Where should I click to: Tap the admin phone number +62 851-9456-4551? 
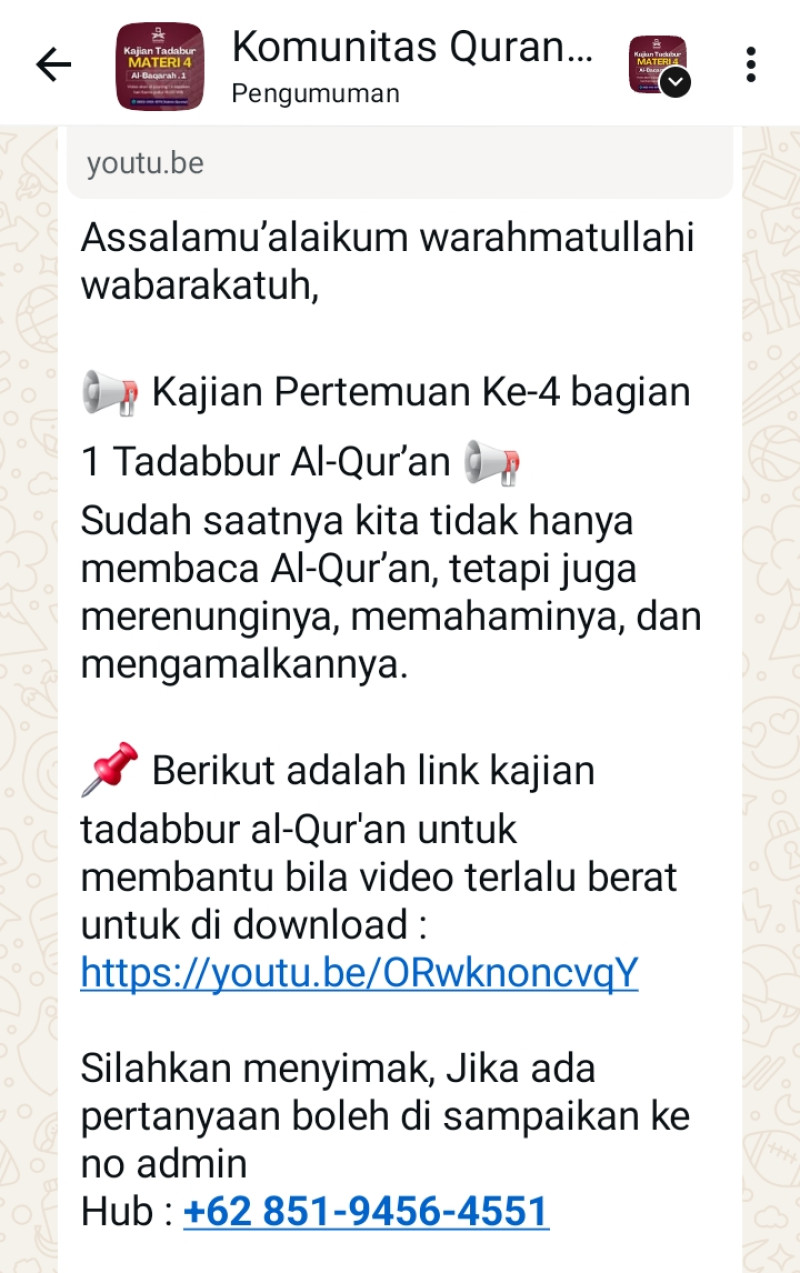pos(366,1212)
